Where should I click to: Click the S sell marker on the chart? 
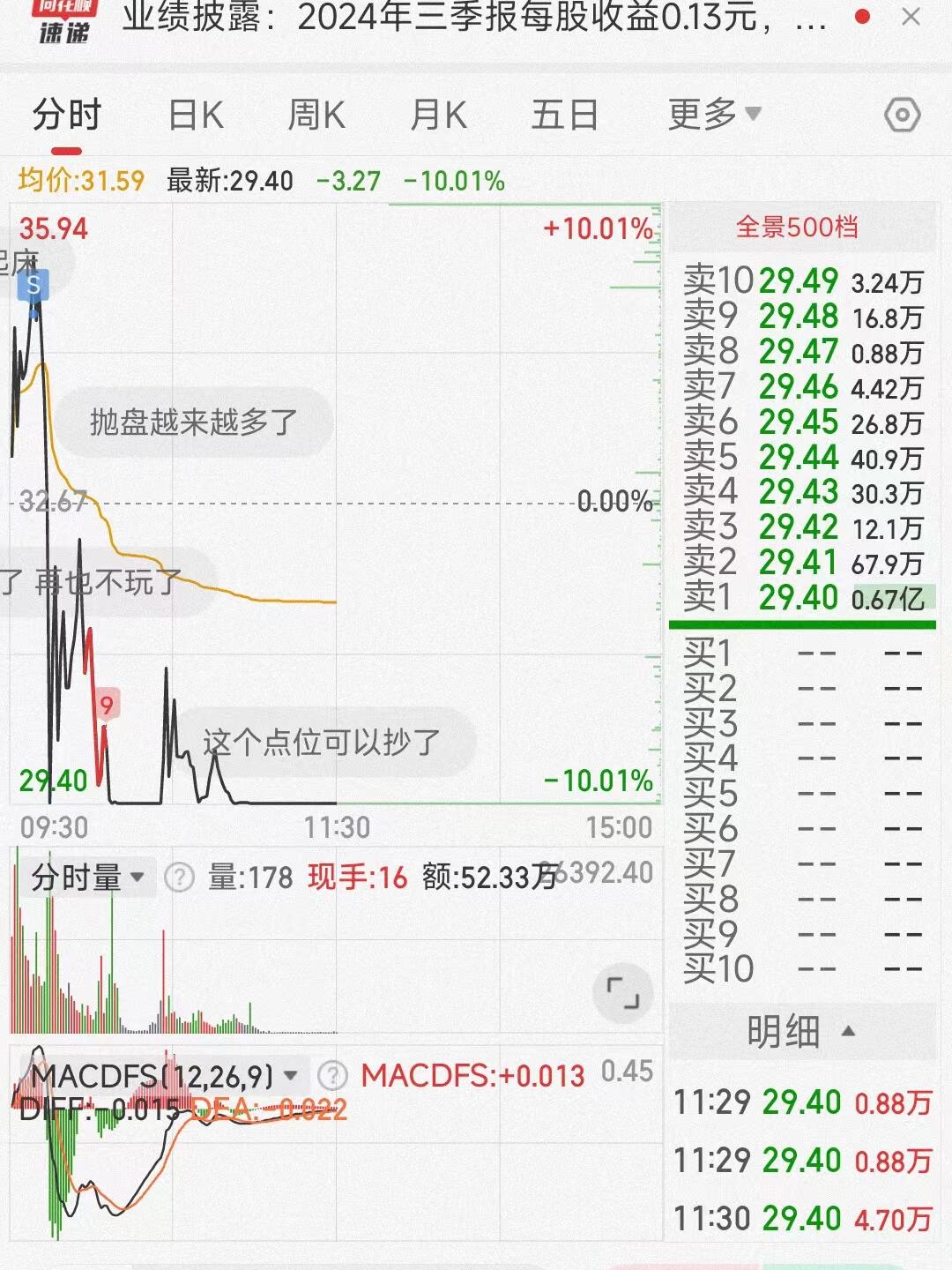pos(33,286)
